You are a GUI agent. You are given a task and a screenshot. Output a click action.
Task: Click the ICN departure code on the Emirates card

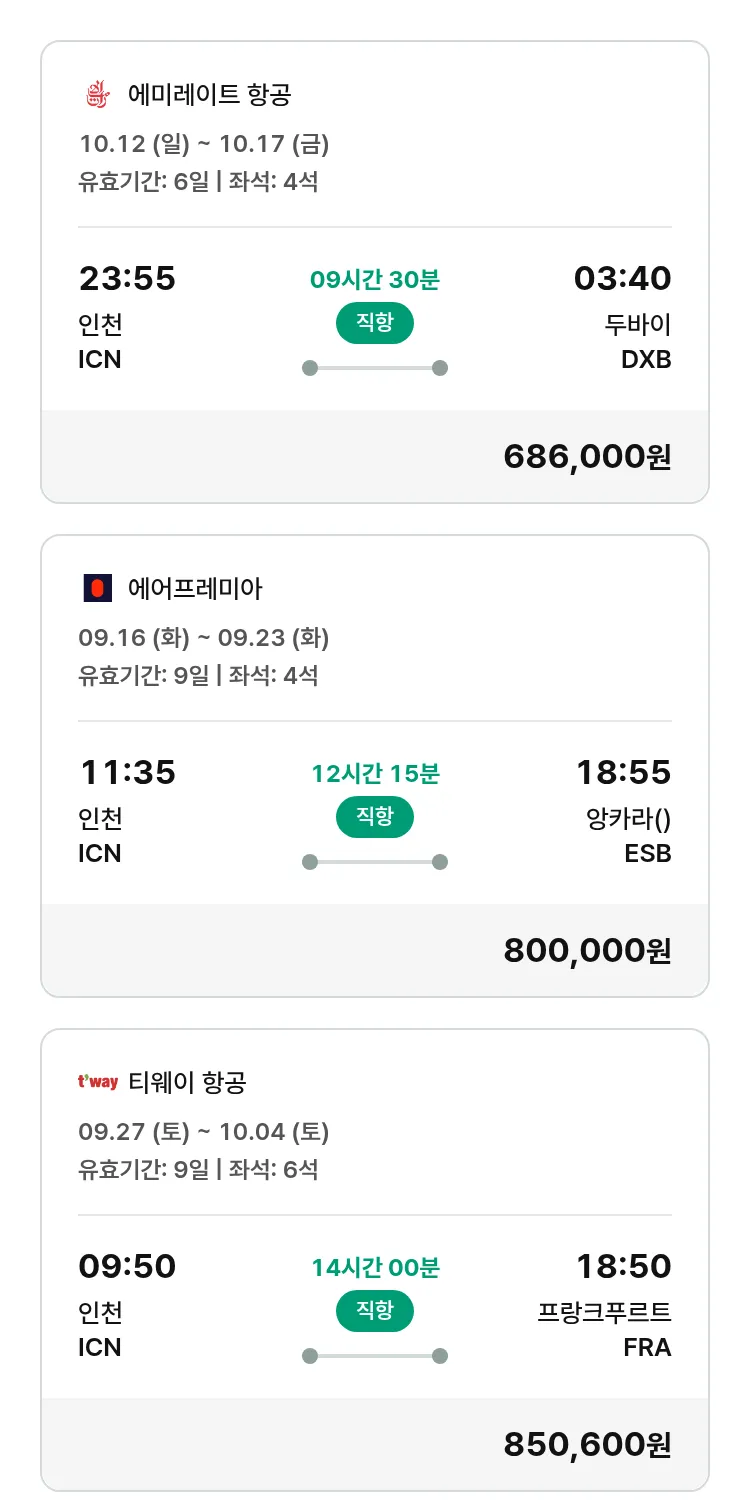tap(99, 361)
